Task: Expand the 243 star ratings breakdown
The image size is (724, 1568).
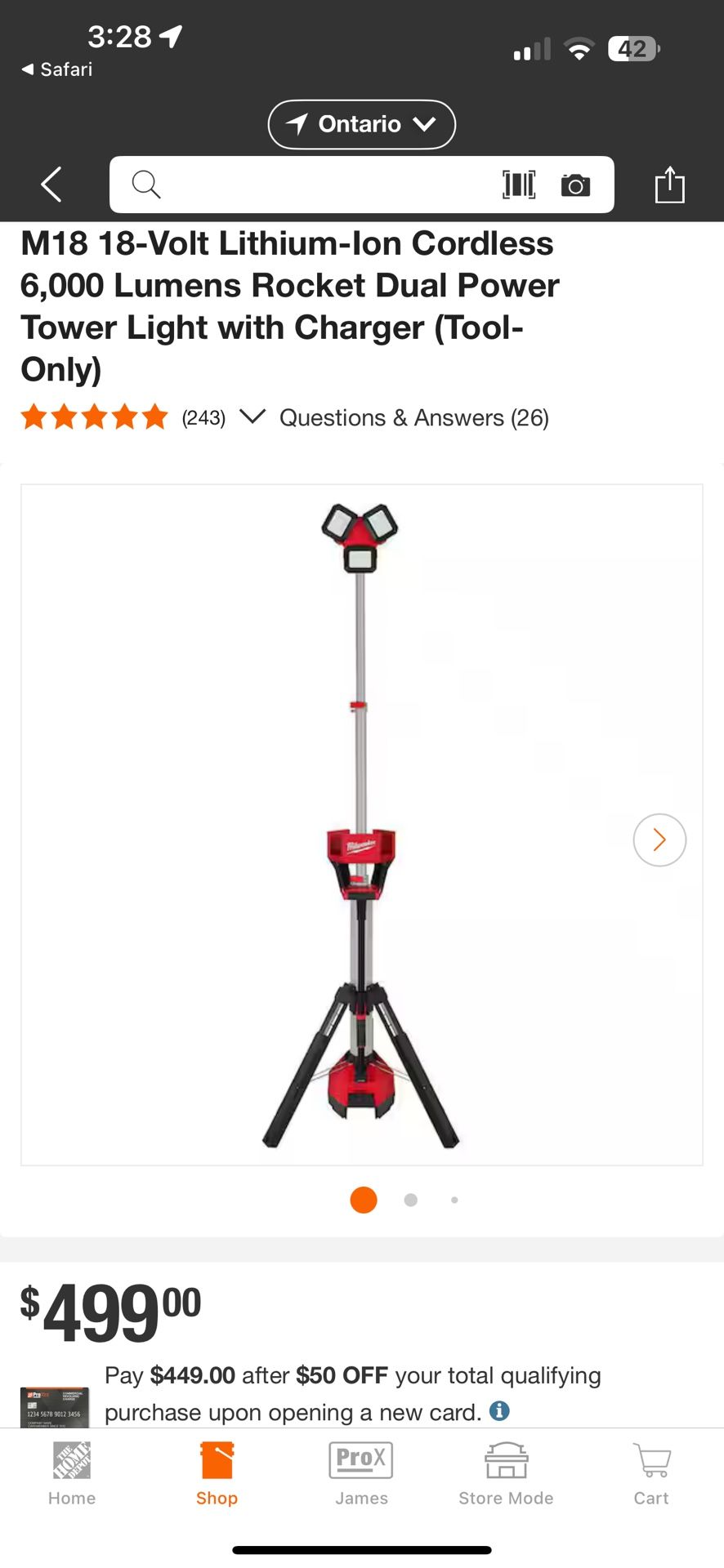Action: tap(253, 417)
